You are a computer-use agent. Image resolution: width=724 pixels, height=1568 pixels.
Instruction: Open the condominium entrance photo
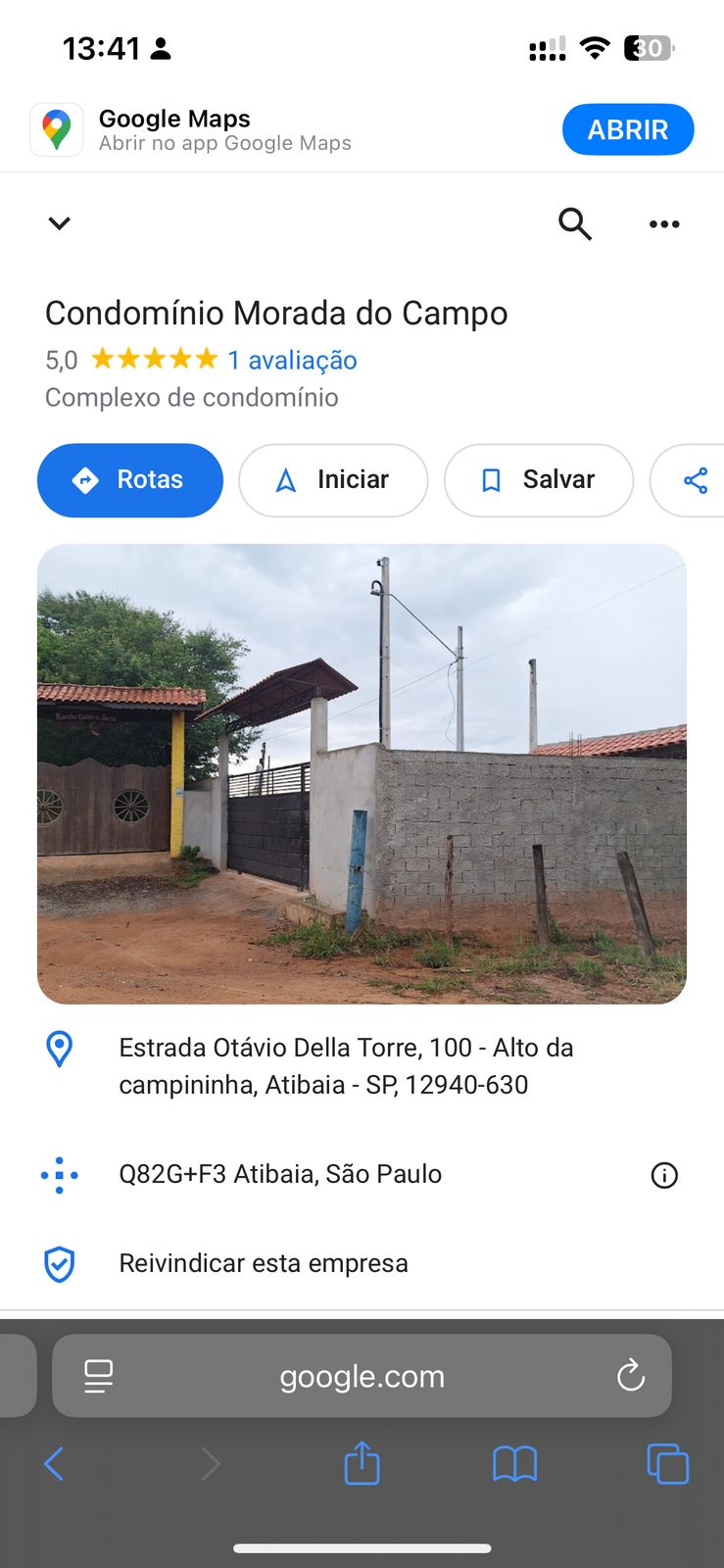[362, 773]
